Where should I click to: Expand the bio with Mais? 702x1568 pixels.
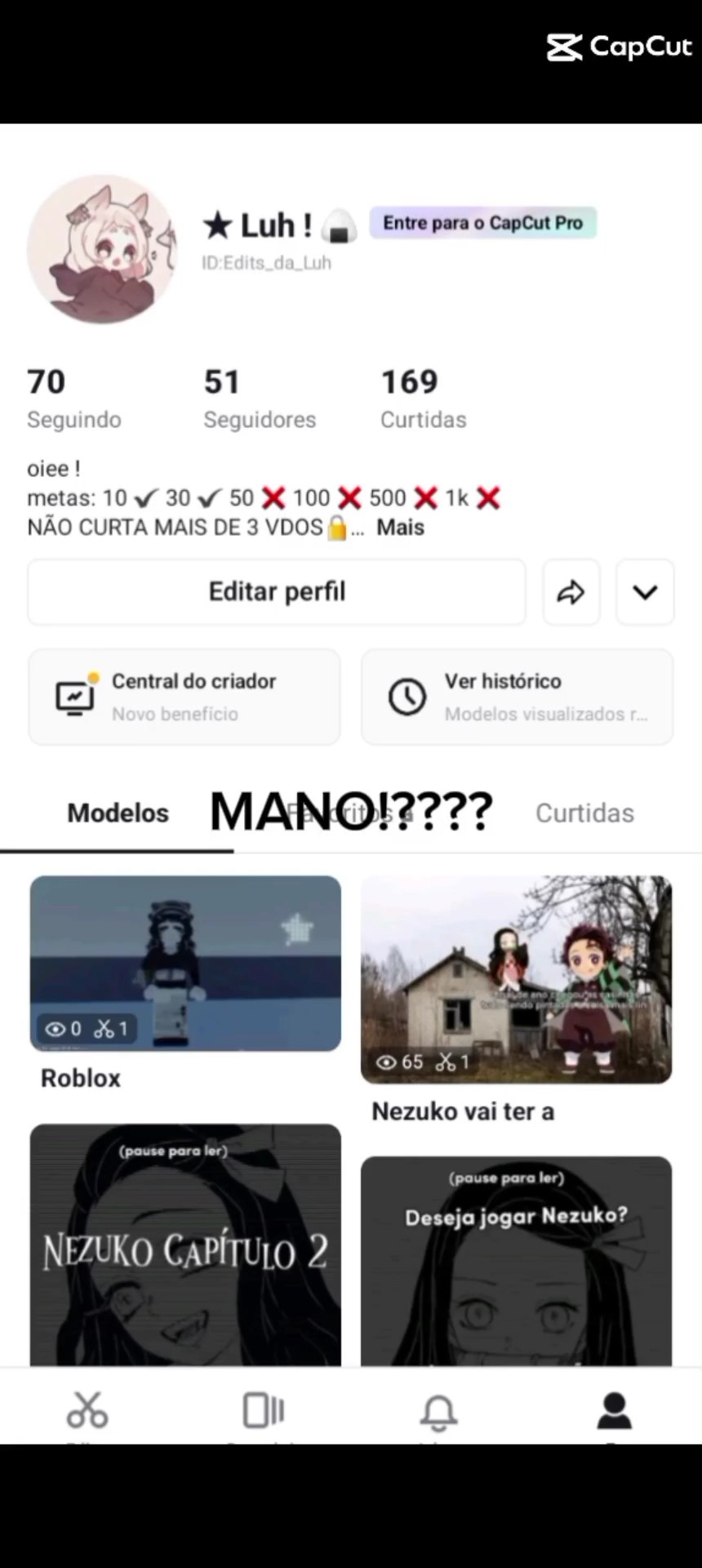click(x=400, y=528)
